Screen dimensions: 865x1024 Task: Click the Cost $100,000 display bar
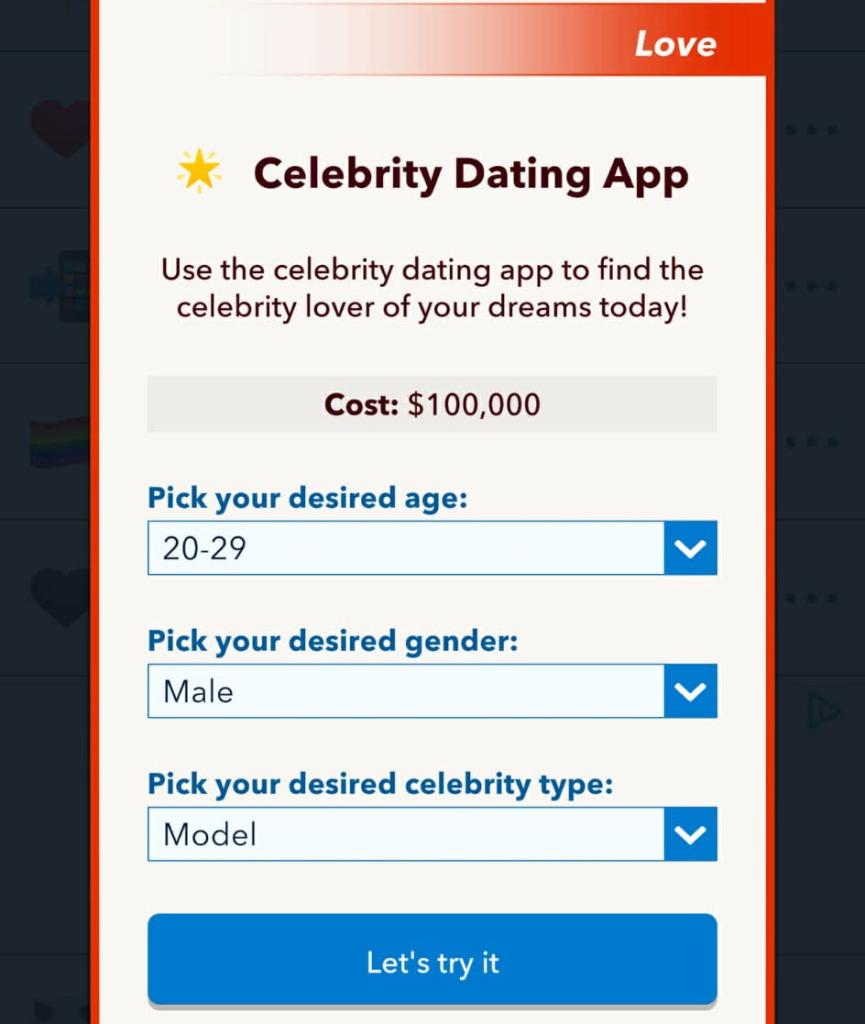[432, 404]
